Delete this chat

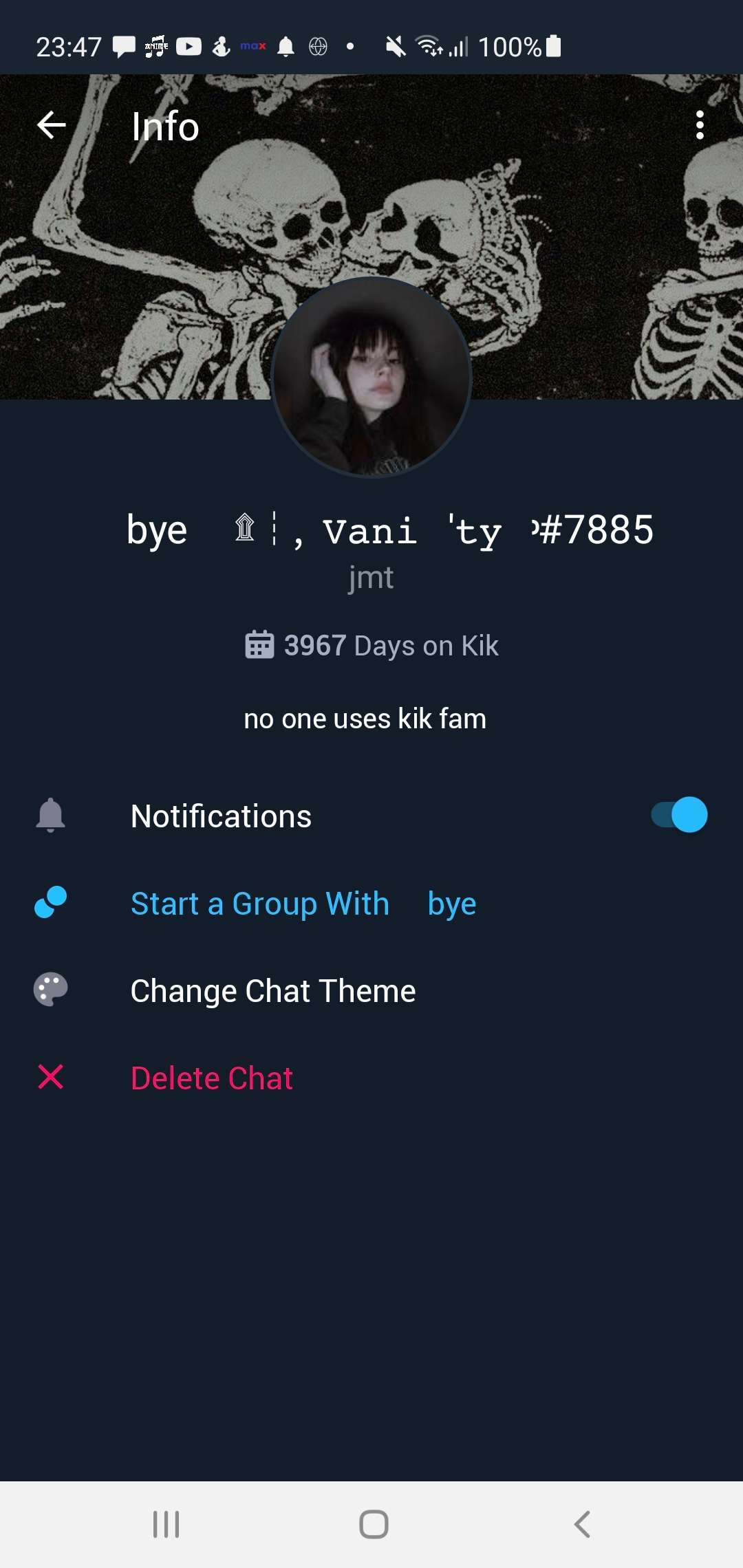point(212,1078)
